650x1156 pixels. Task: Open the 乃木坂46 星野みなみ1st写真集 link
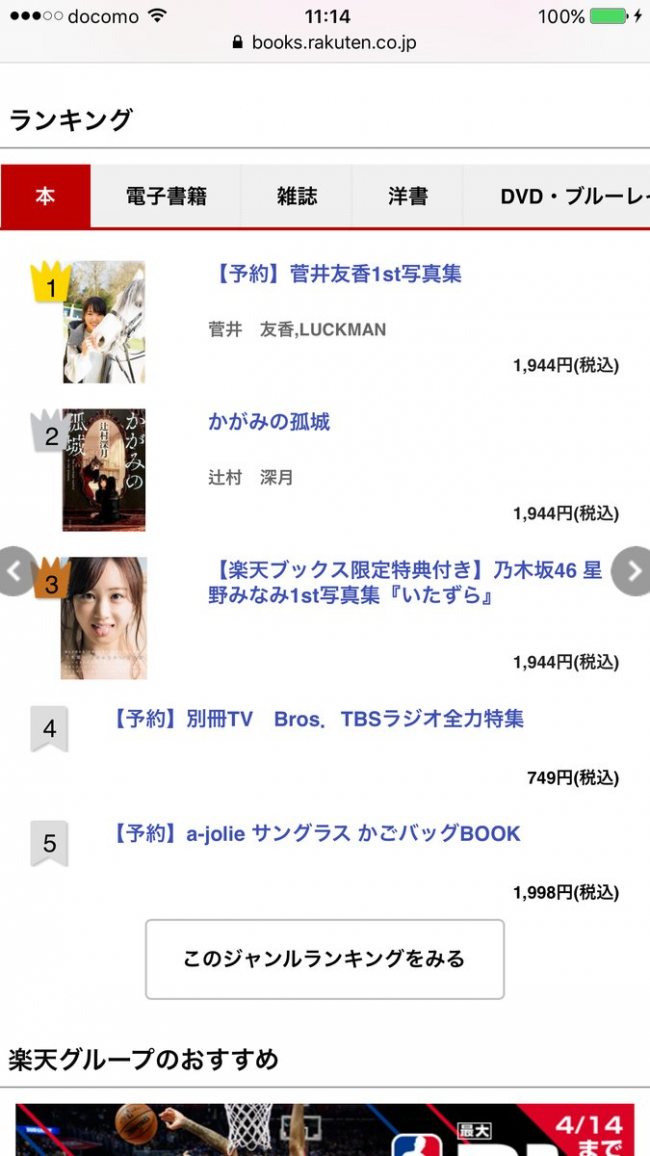click(405, 582)
